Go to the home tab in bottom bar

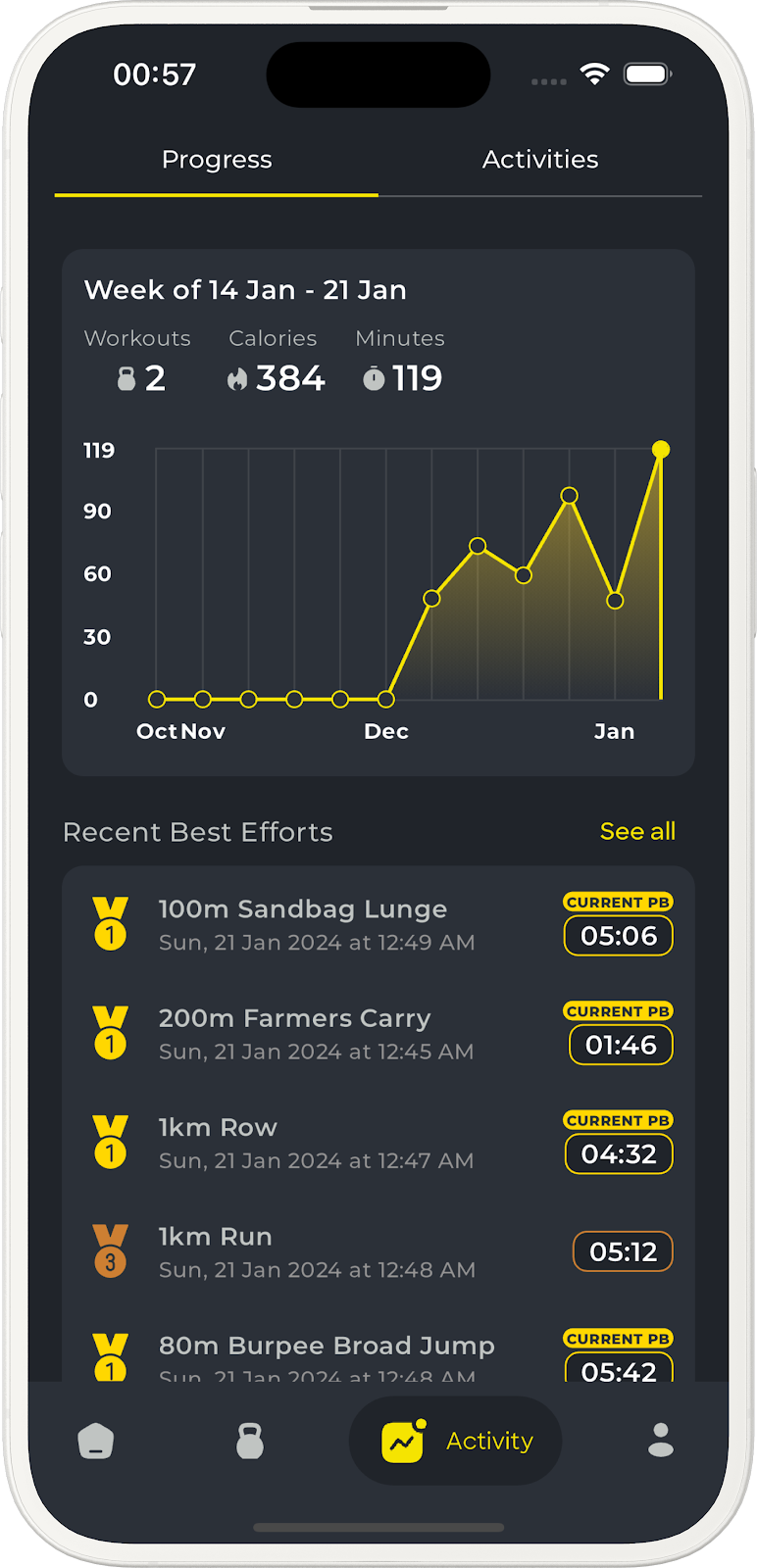point(96,1442)
